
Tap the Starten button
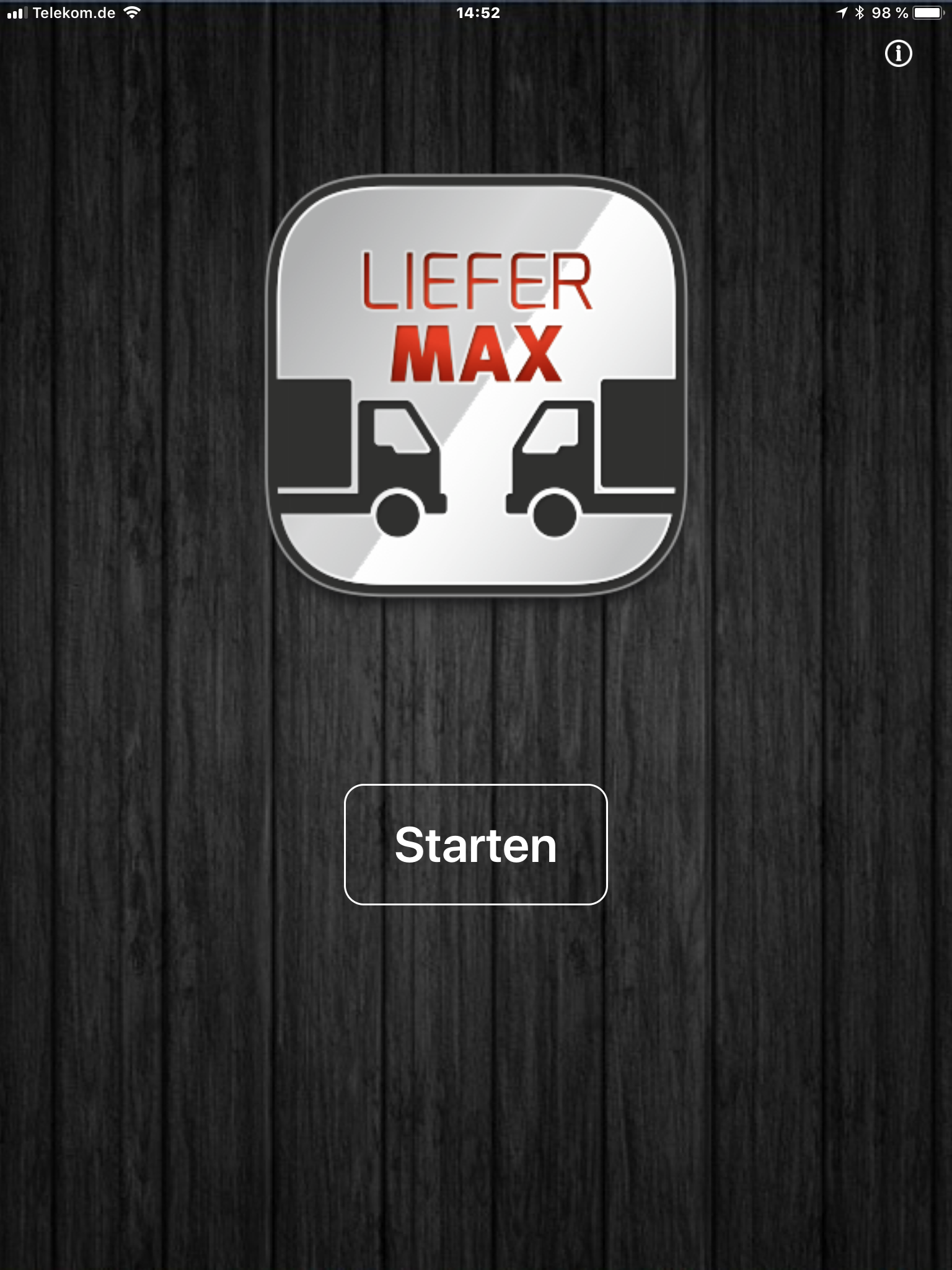(x=475, y=845)
